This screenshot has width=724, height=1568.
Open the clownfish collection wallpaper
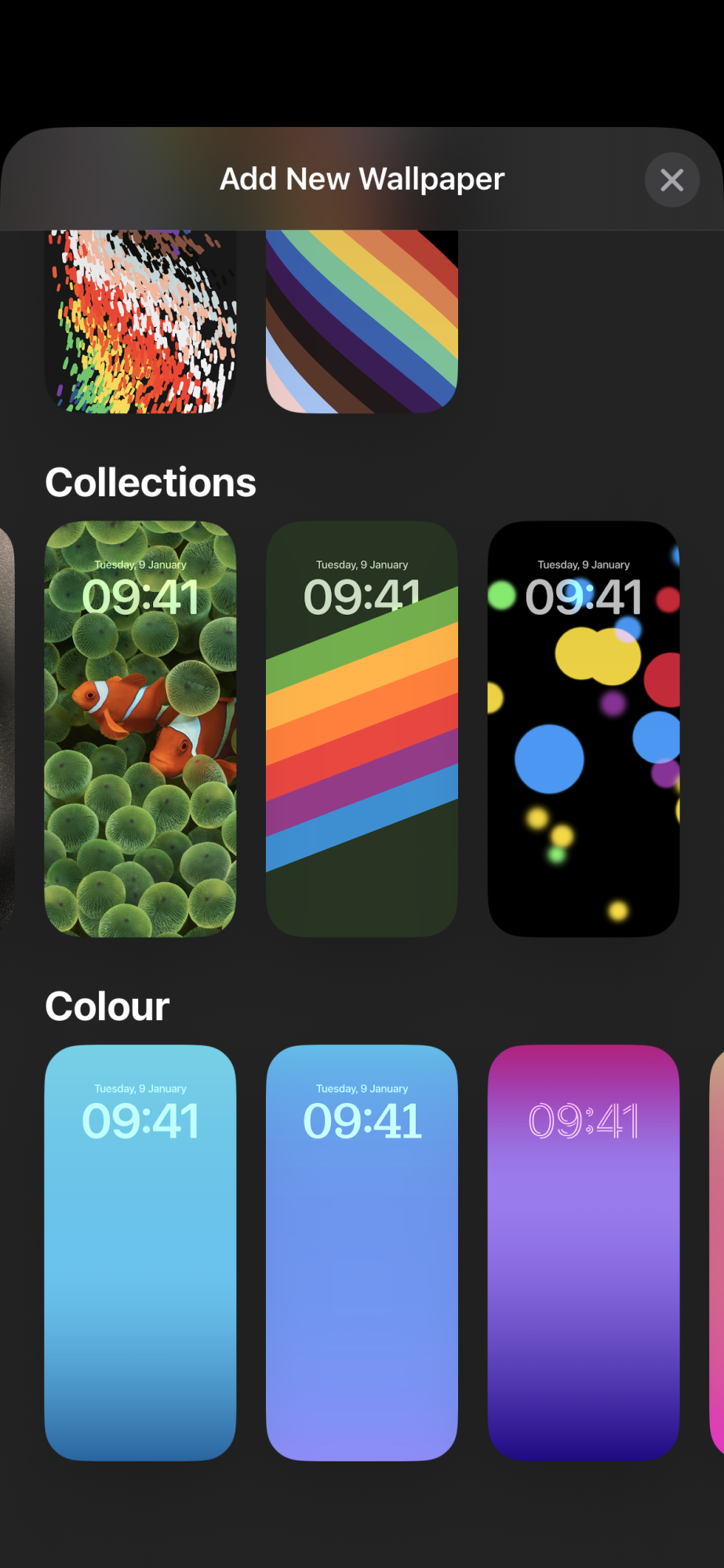coord(140,729)
